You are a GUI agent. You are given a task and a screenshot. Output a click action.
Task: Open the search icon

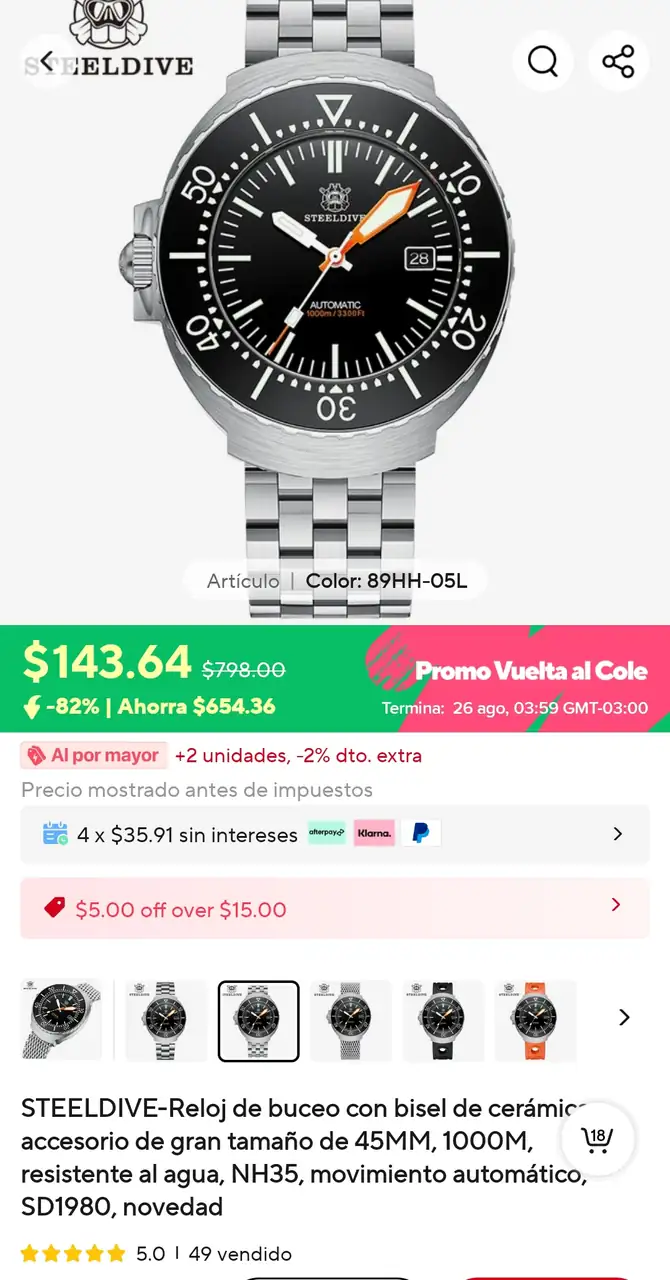tap(542, 61)
